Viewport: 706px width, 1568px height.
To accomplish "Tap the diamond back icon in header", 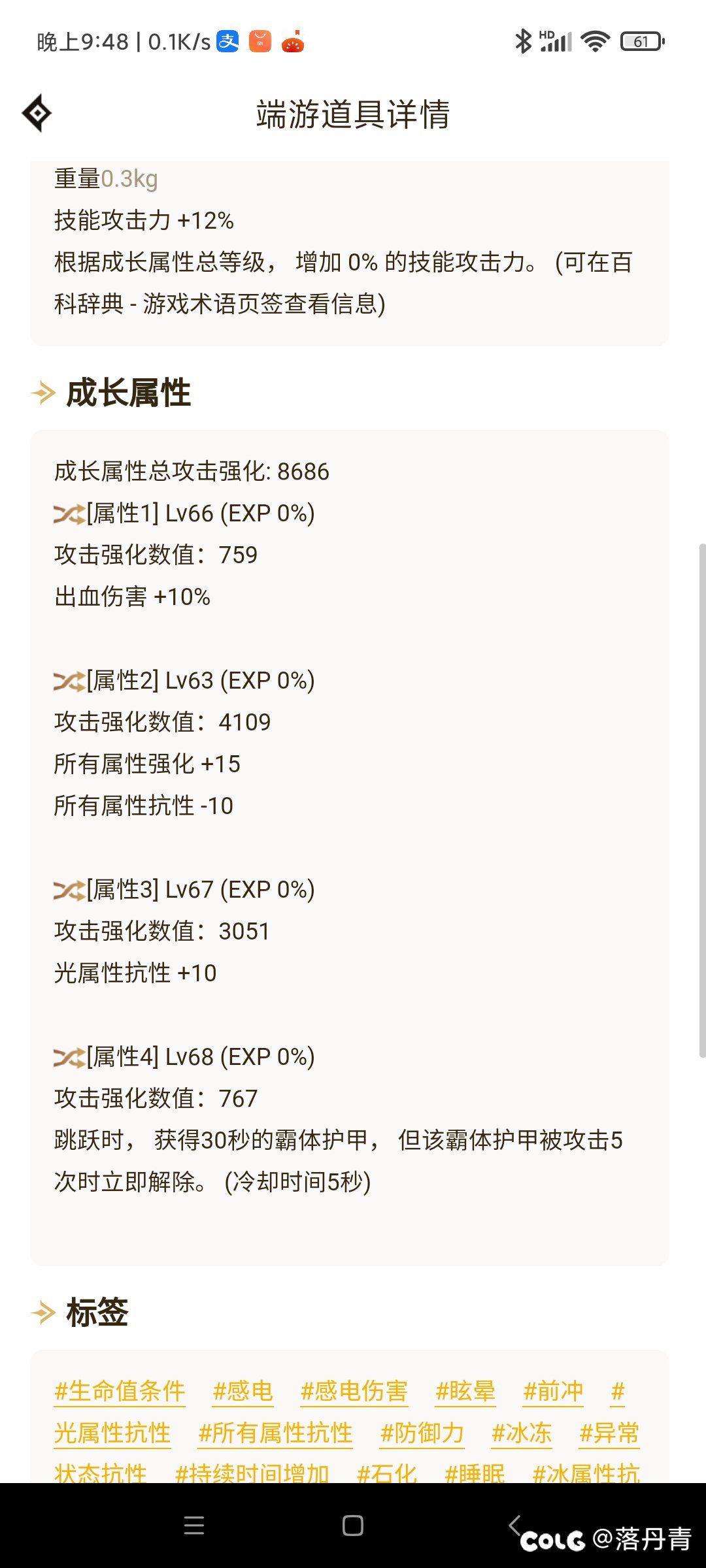I will pyautogui.click(x=37, y=113).
